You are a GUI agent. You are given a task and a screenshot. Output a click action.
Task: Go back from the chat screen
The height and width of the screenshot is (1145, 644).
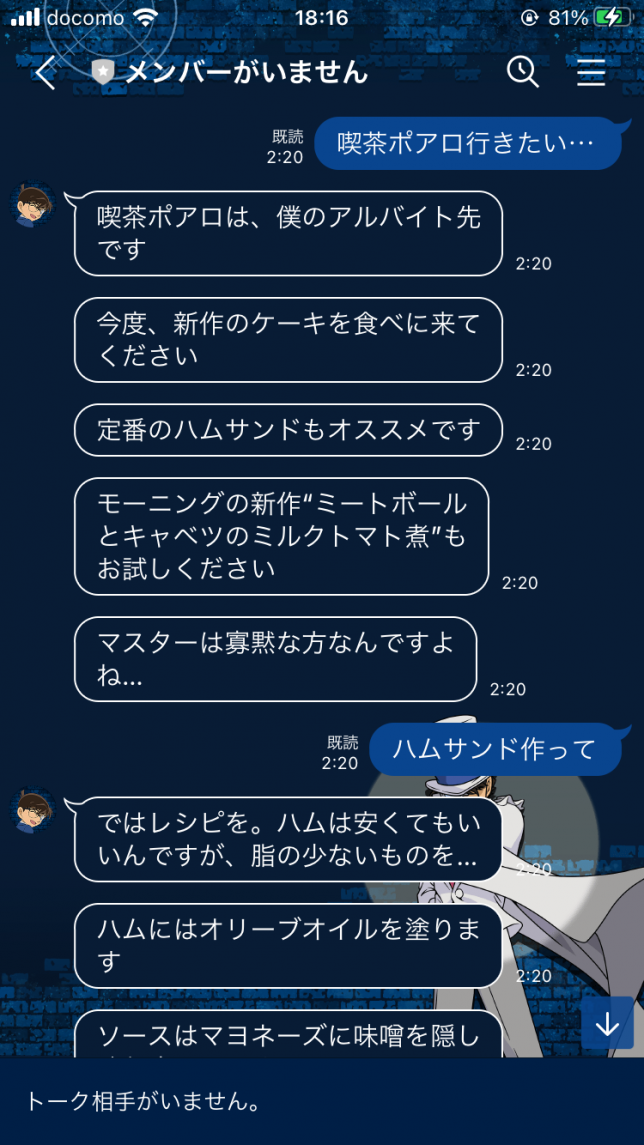click(44, 73)
